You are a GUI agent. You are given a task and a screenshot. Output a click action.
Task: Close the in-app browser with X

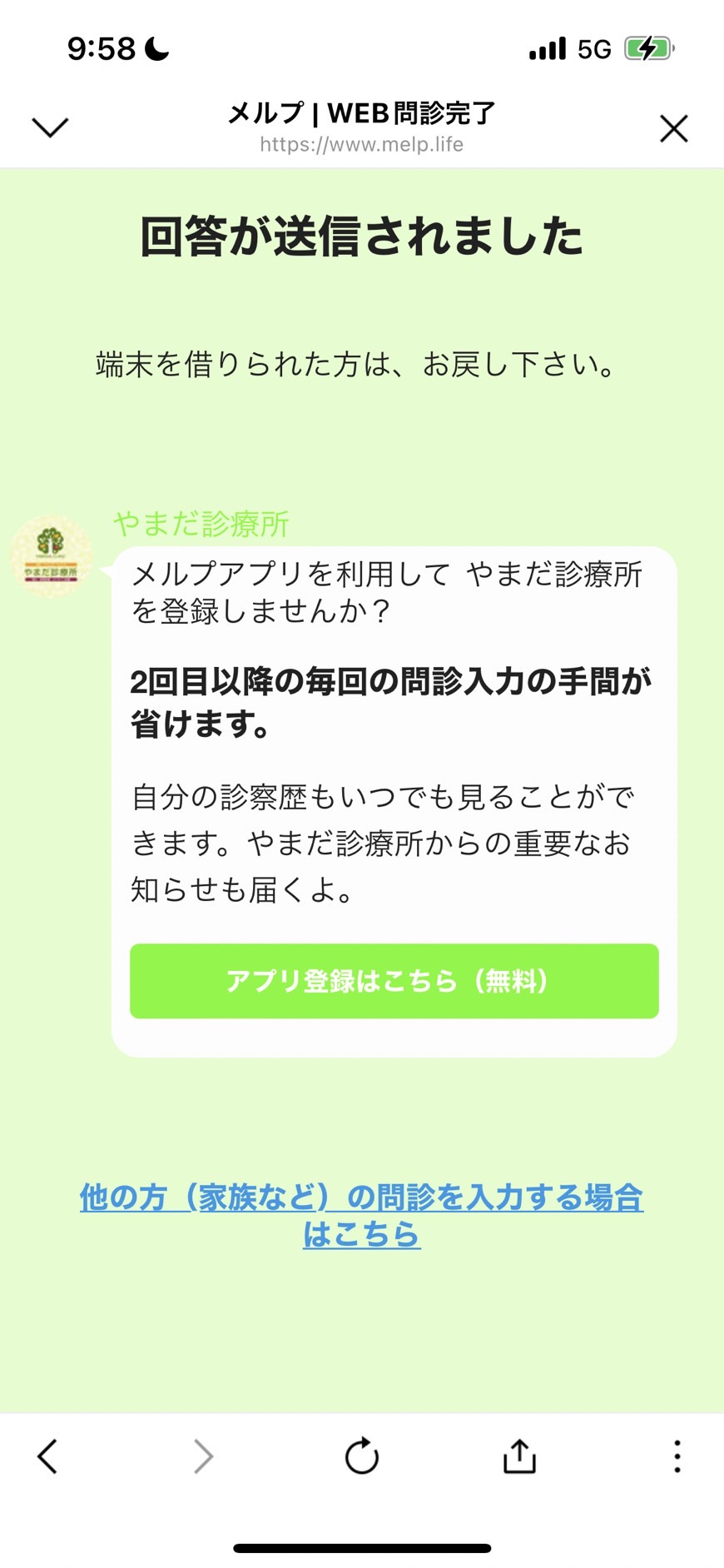673,128
